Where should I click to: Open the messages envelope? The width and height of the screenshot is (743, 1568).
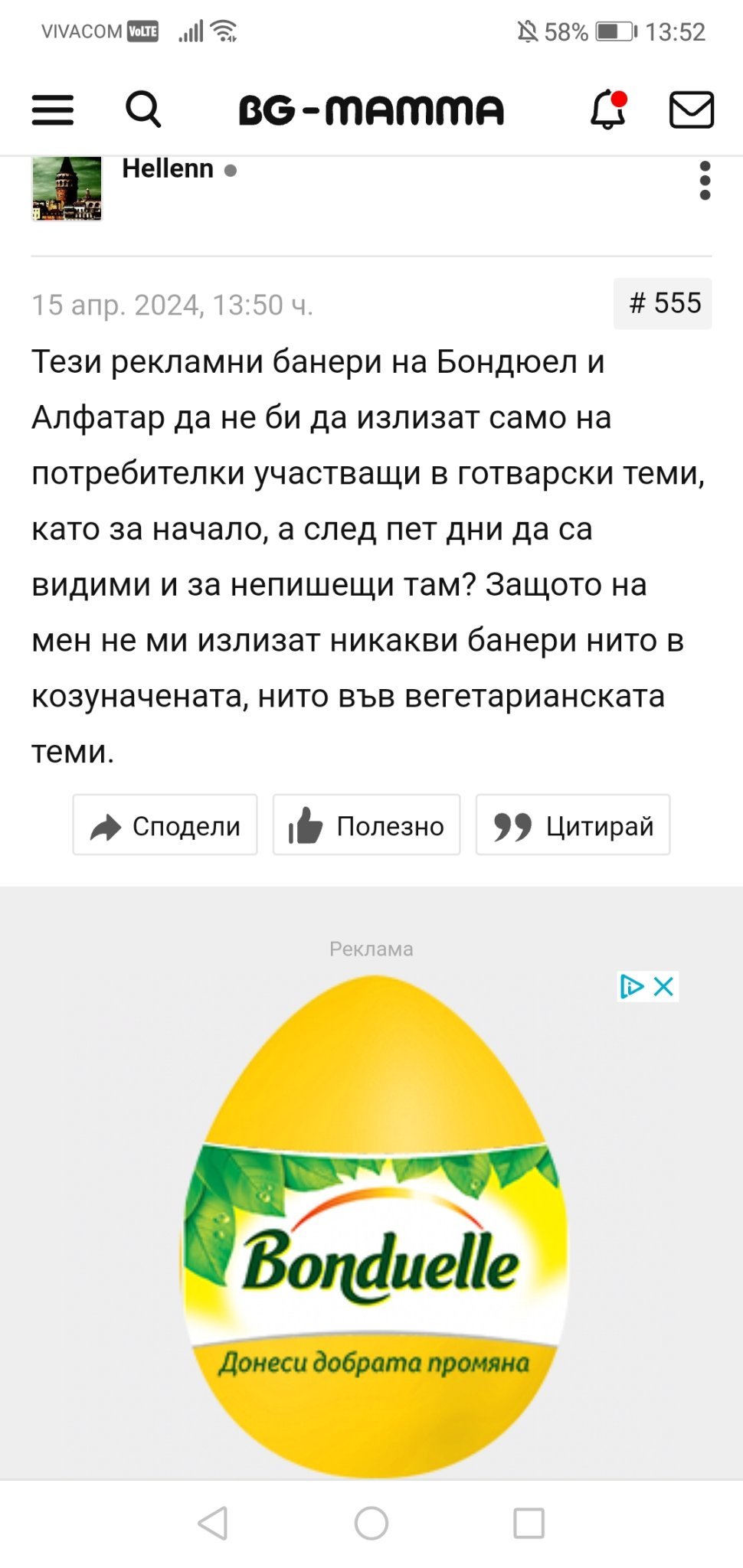coord(692,109)
